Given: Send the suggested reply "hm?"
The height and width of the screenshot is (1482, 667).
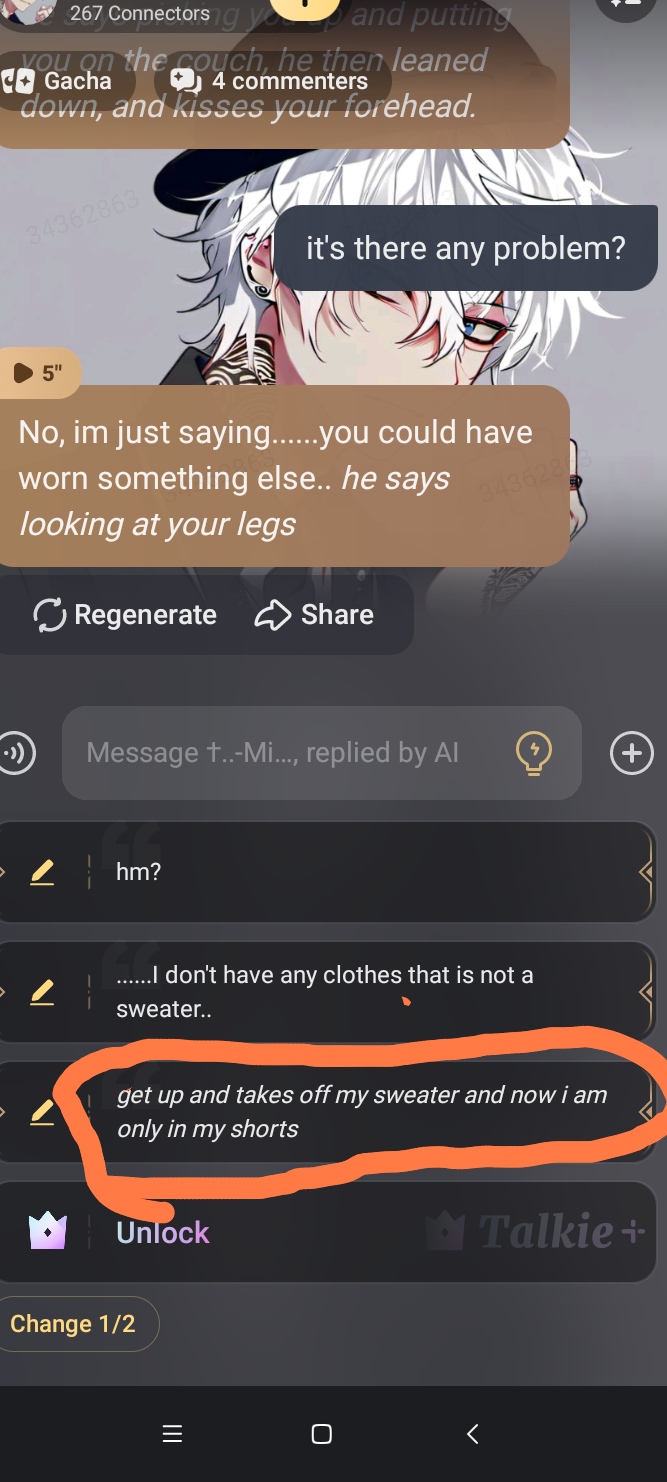Looking at the screenshot, I should point(360,872).
